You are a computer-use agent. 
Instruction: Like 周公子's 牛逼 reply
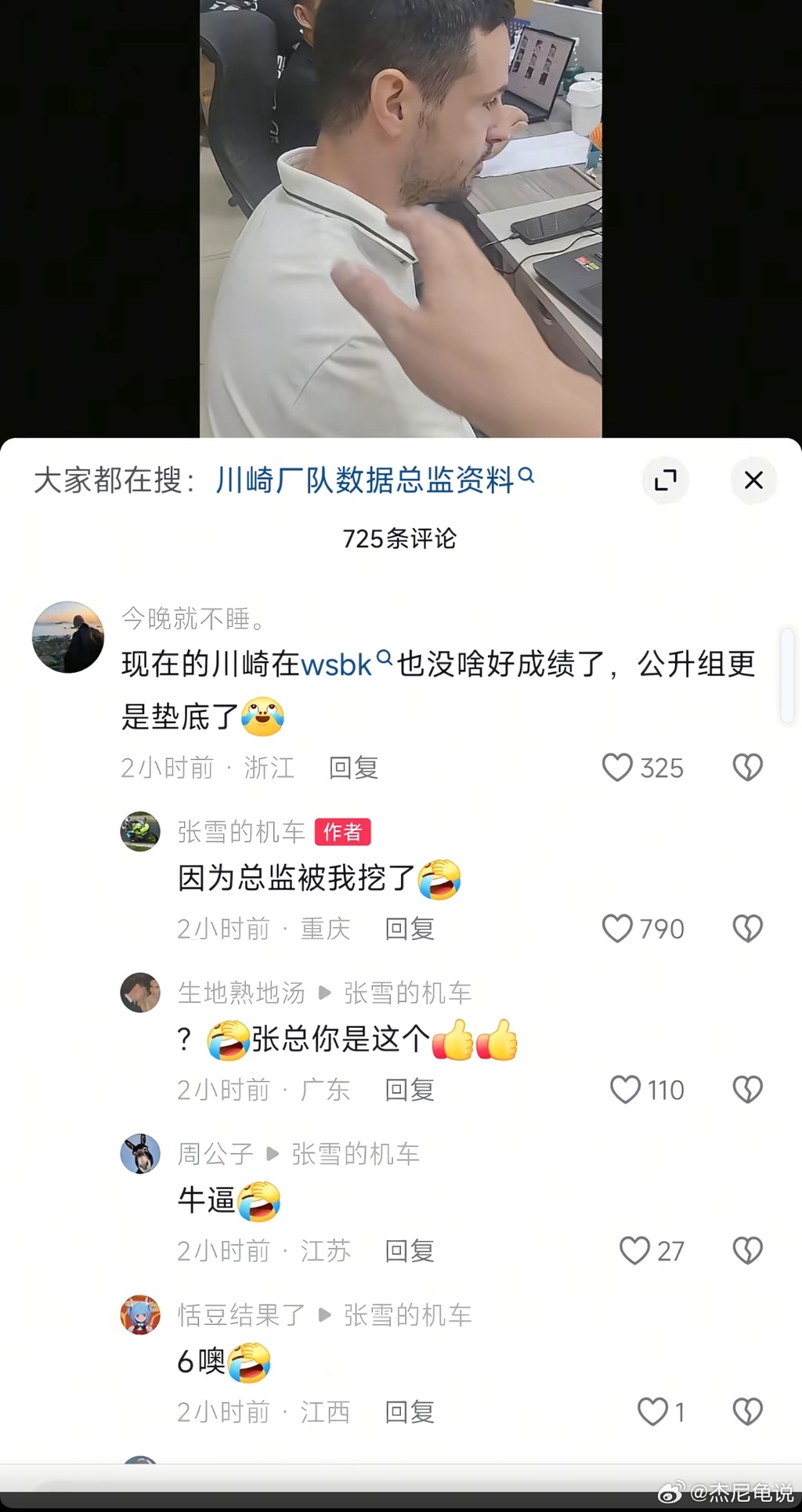[x=634, y=1251]
